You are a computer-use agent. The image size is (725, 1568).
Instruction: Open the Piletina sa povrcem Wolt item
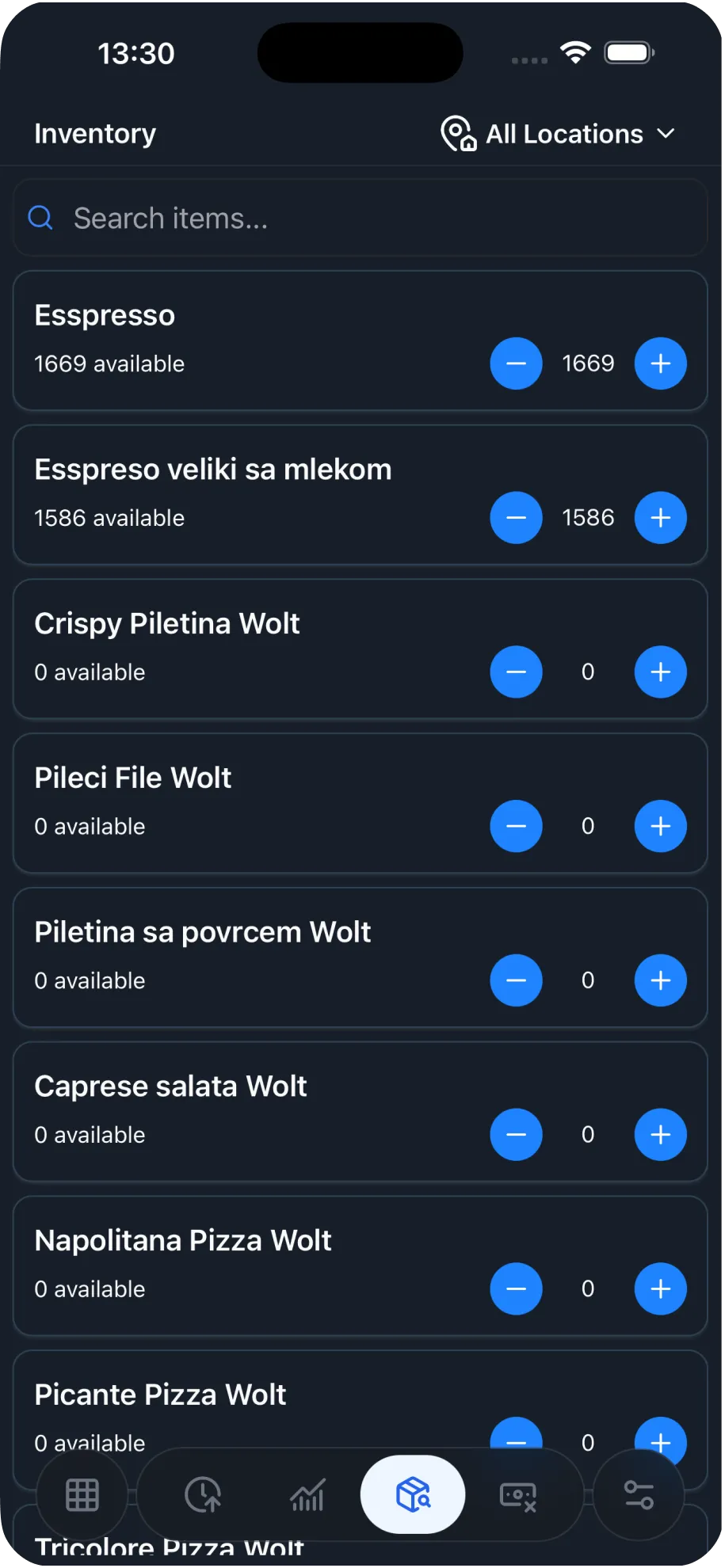238,957
